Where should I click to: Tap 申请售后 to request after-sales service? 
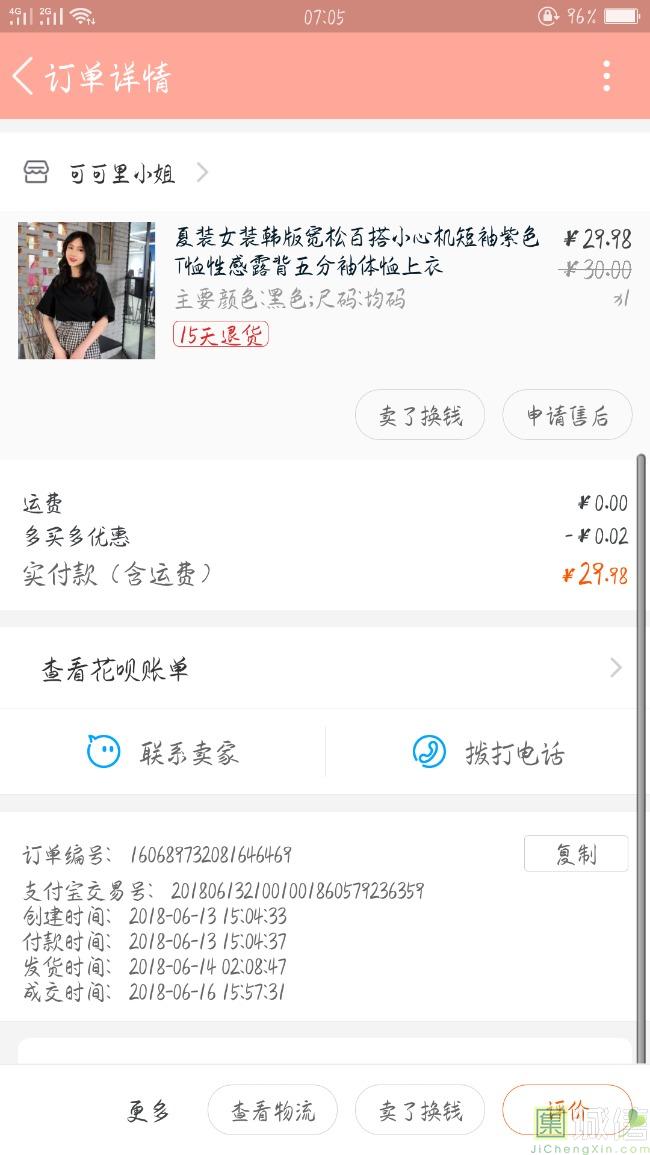tap(567, 415)
